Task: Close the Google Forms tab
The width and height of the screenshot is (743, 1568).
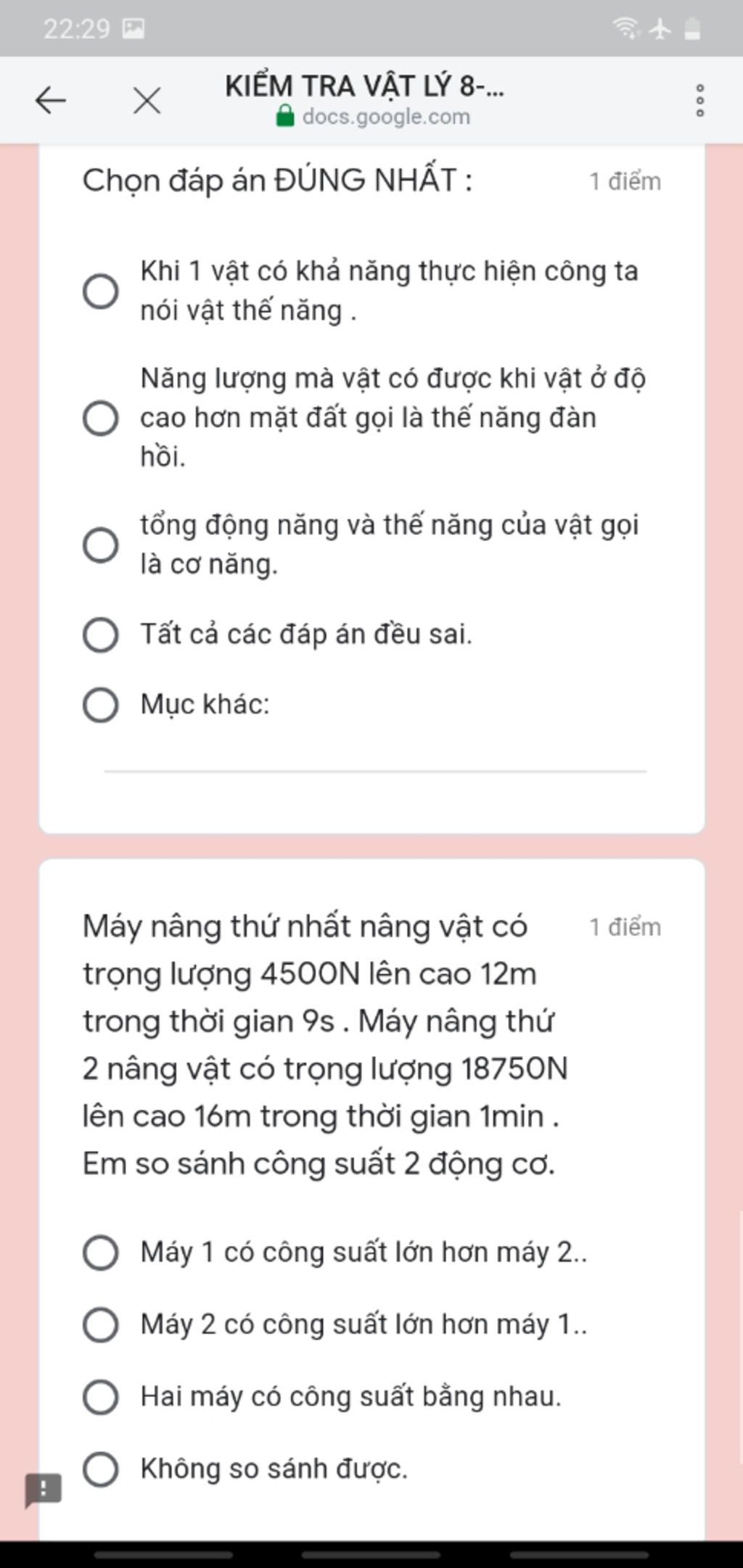Action: point(147,100)
